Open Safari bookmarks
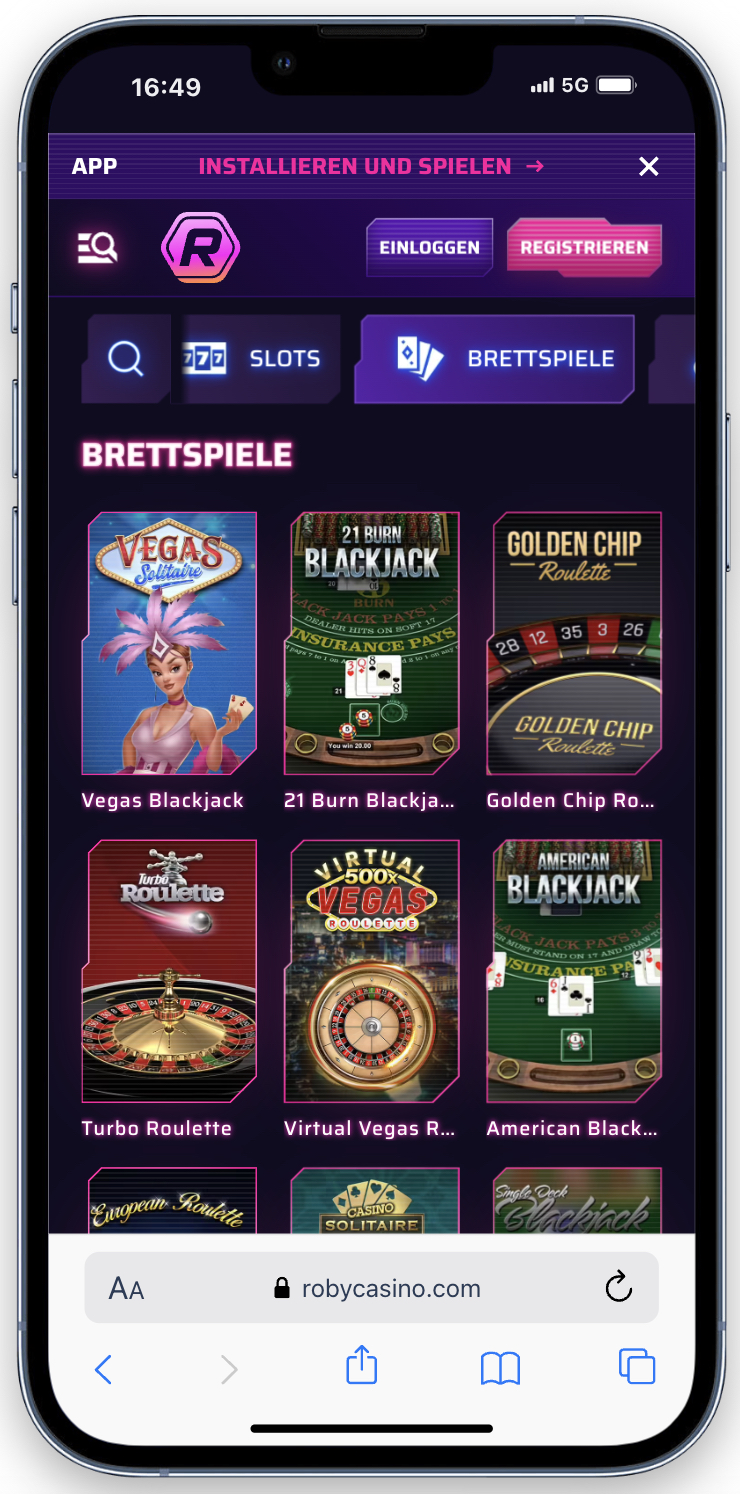The width and height of the screenshot is (740, 1494). tap(500, 1367)
